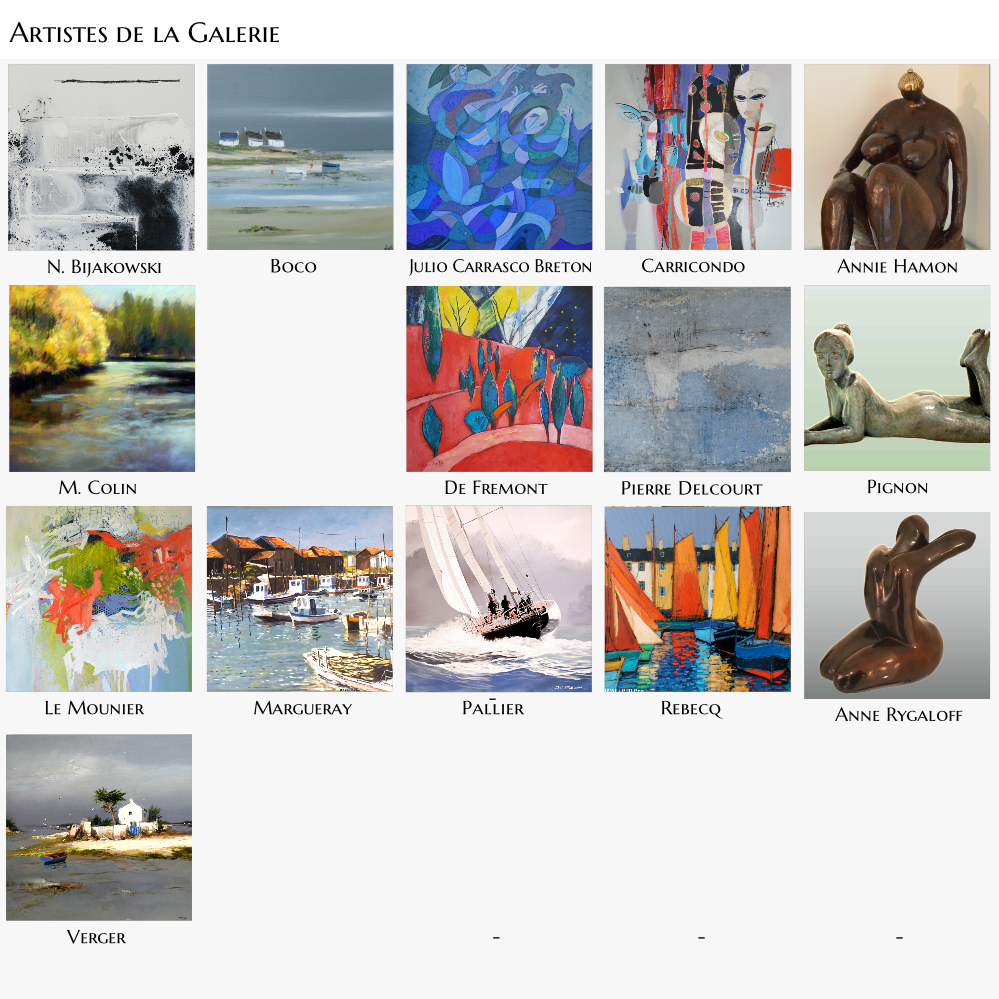Image resolution: width=999 pixels, height=999 pixels.
Task: Open N. Bijakowski's artwork tile
Action: click(x=101, y=157)
